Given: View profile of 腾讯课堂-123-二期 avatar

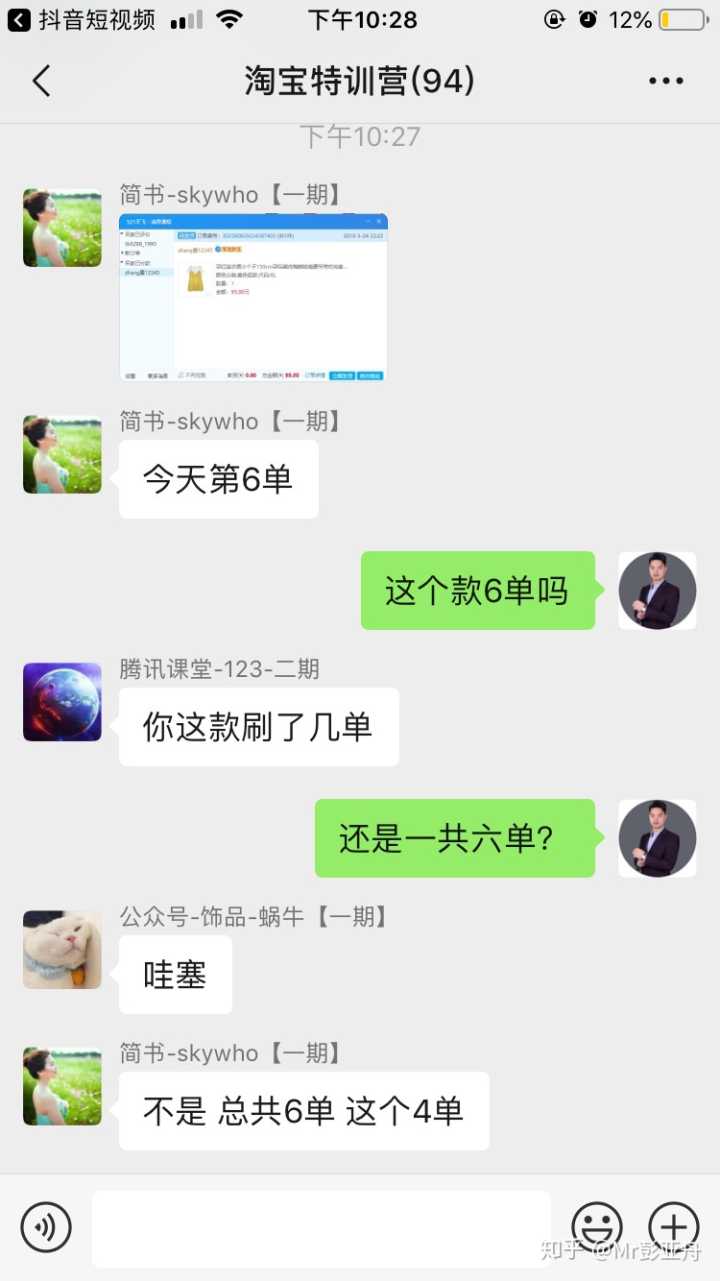Looking at the screenshot, I should pyautogui.click(x=62, y=701).
